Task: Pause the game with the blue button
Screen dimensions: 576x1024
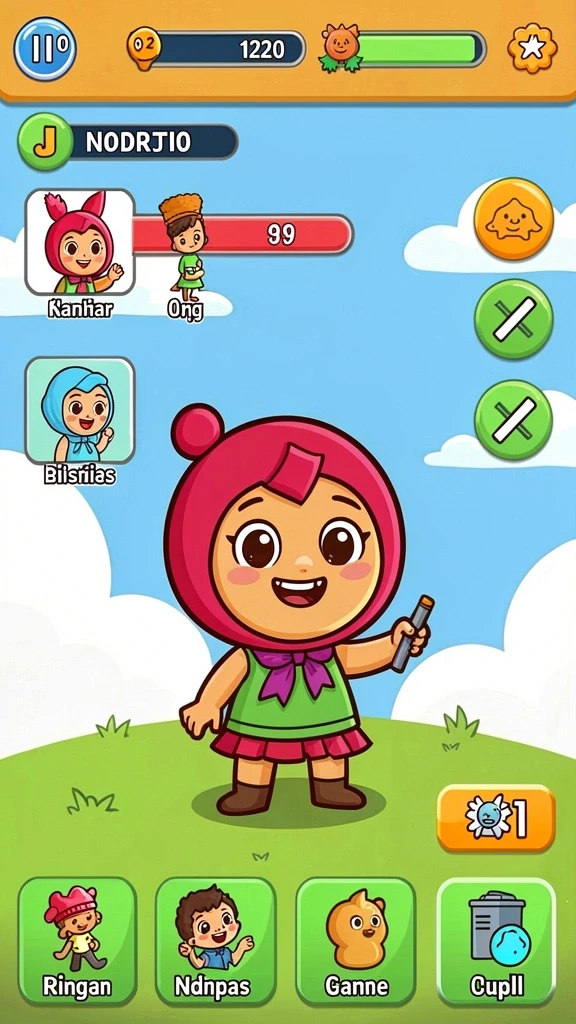Action: [45, 49]
